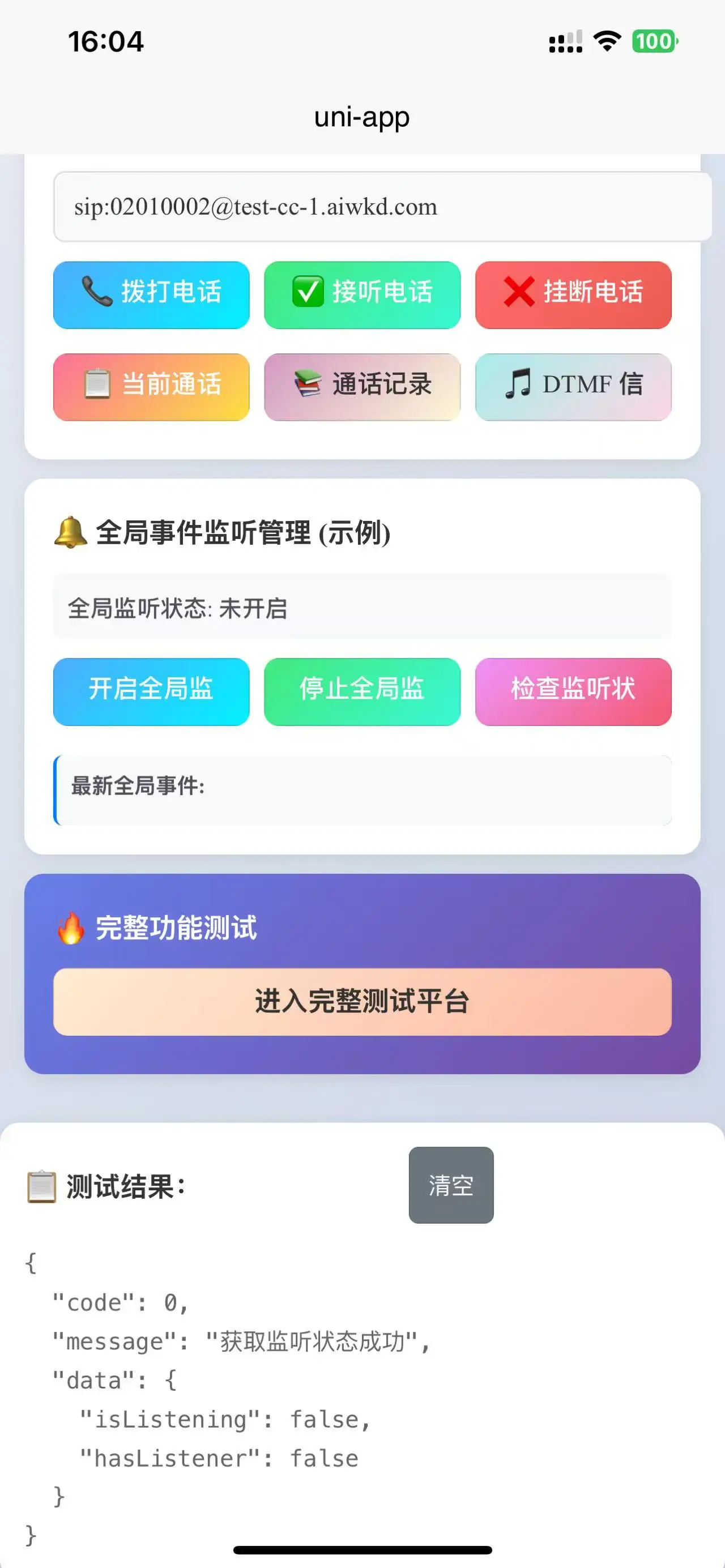725x1568 pixels.
Task: Stop global listening via 停止全局监
Action: 362,691
